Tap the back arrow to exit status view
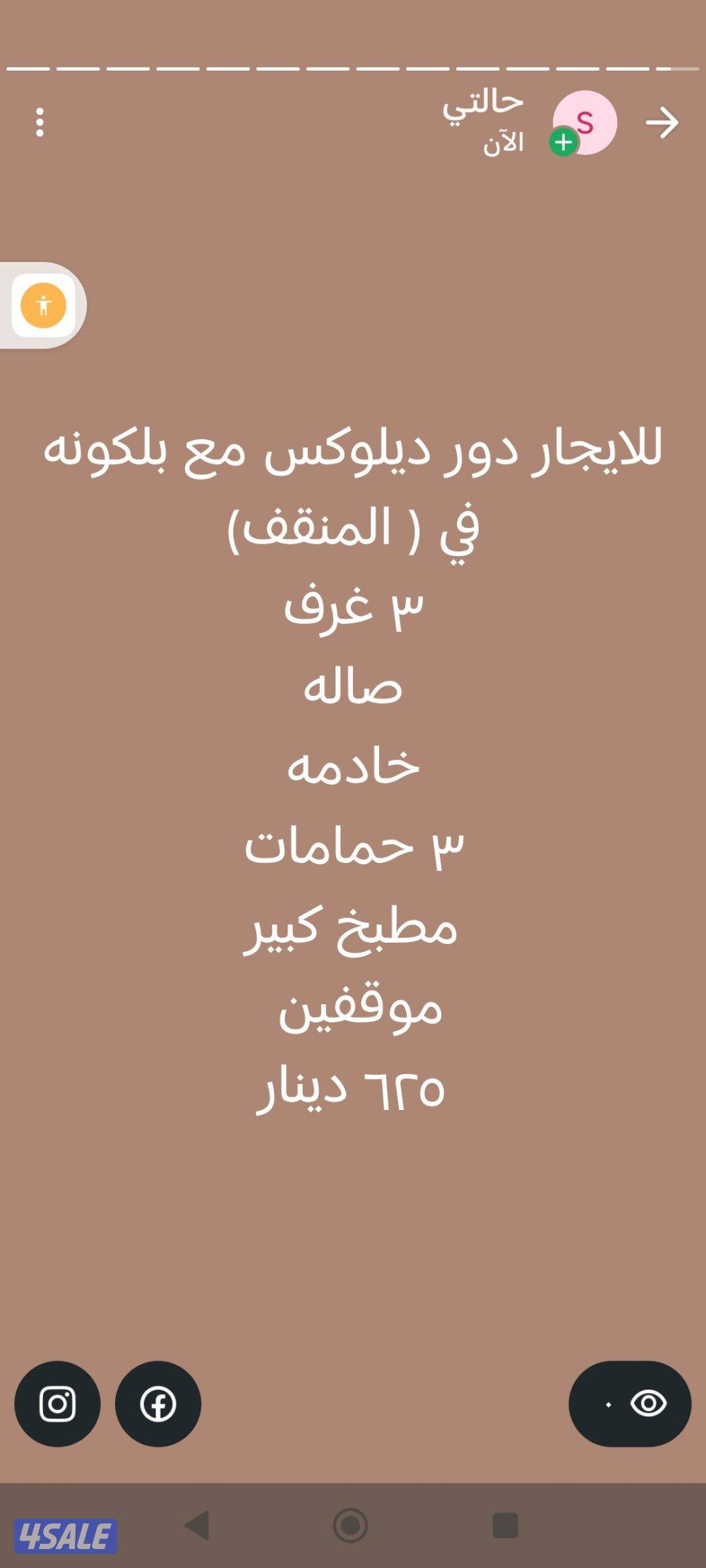This screenshot has height=1568, width=706. point(662,121)
